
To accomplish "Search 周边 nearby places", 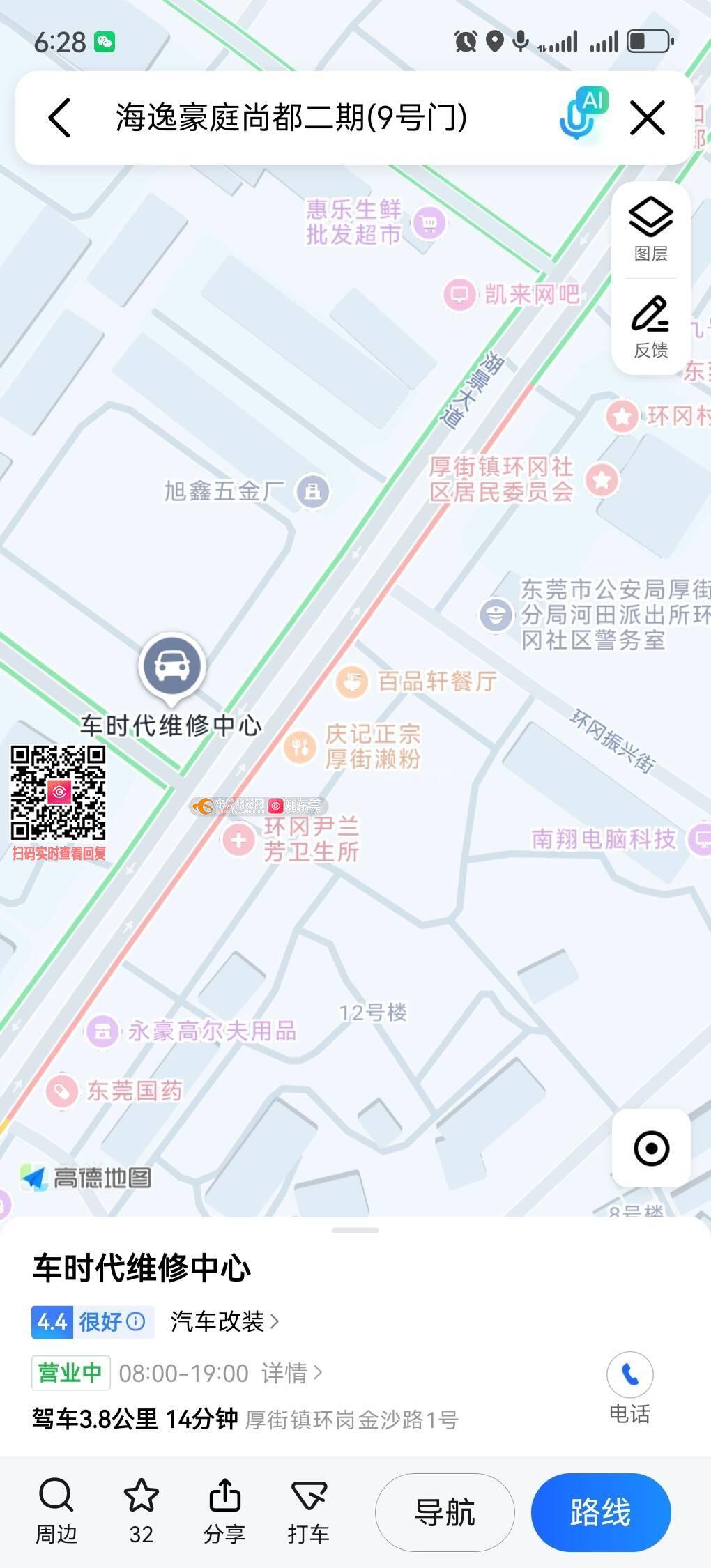I will (56, 1511).
